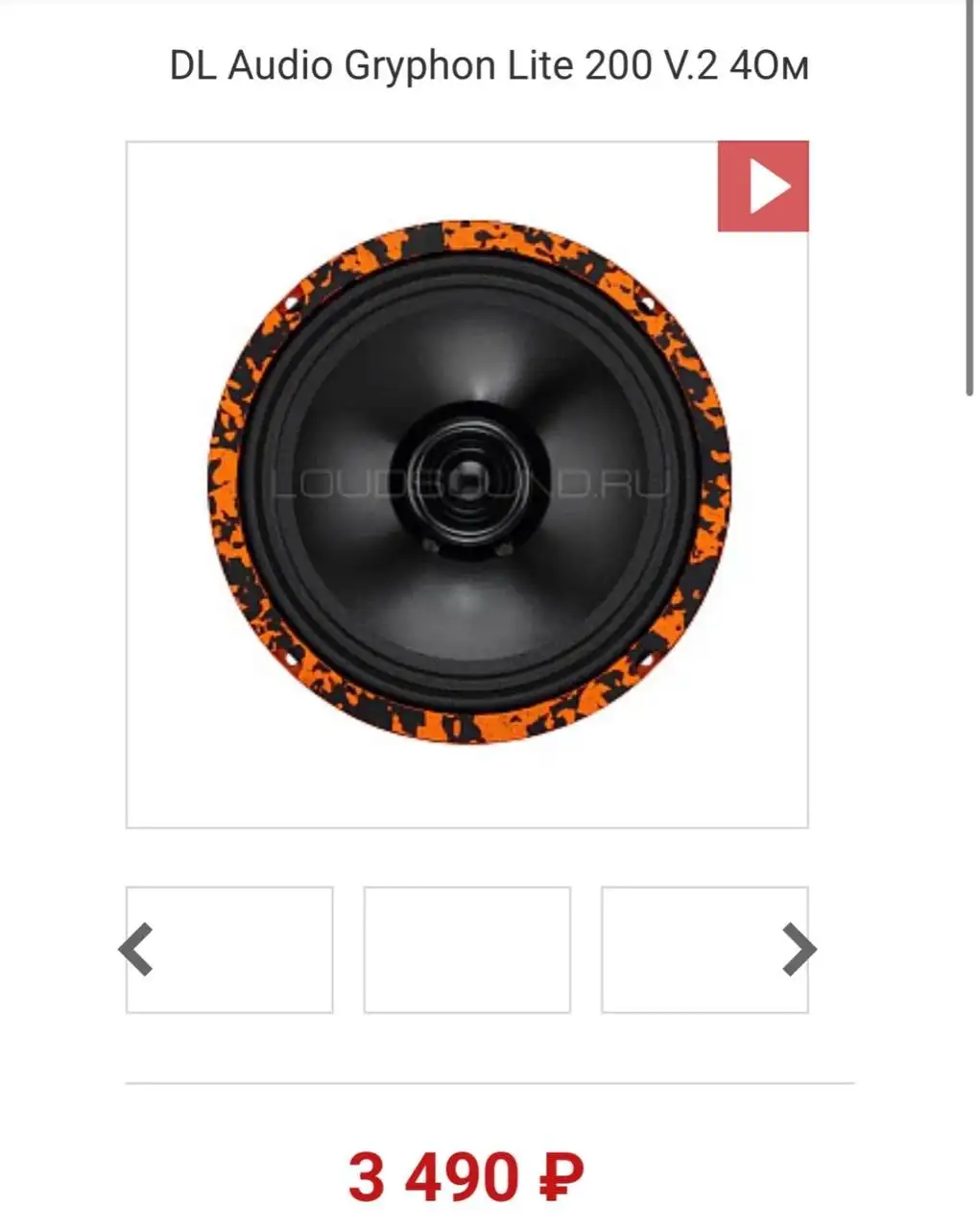Show previous gallery thumbnails
Image resolution: width=980 pixels, height=1229 pixels.
click(136, 949)
